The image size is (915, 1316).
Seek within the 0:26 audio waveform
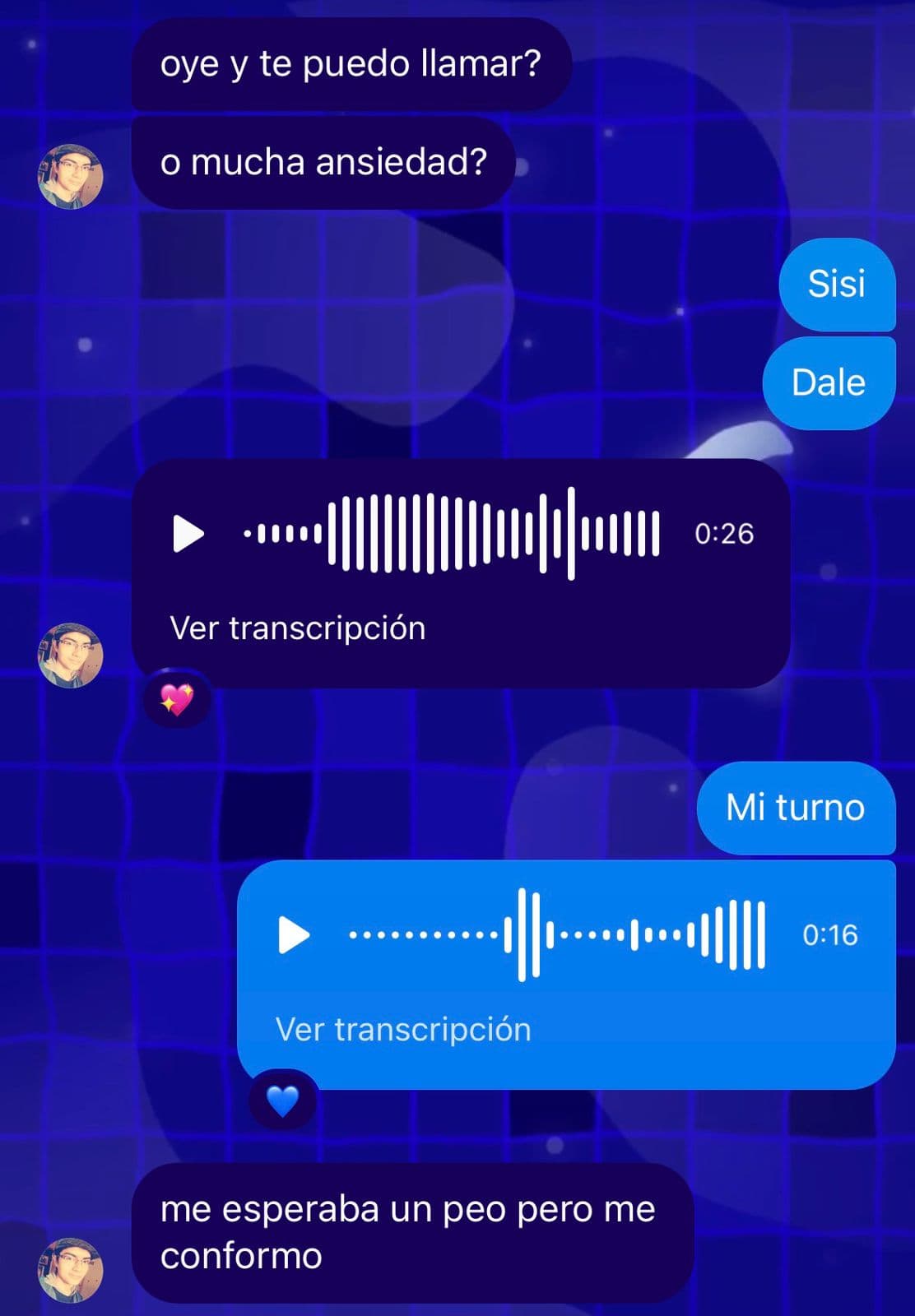[x=451, y=534]
